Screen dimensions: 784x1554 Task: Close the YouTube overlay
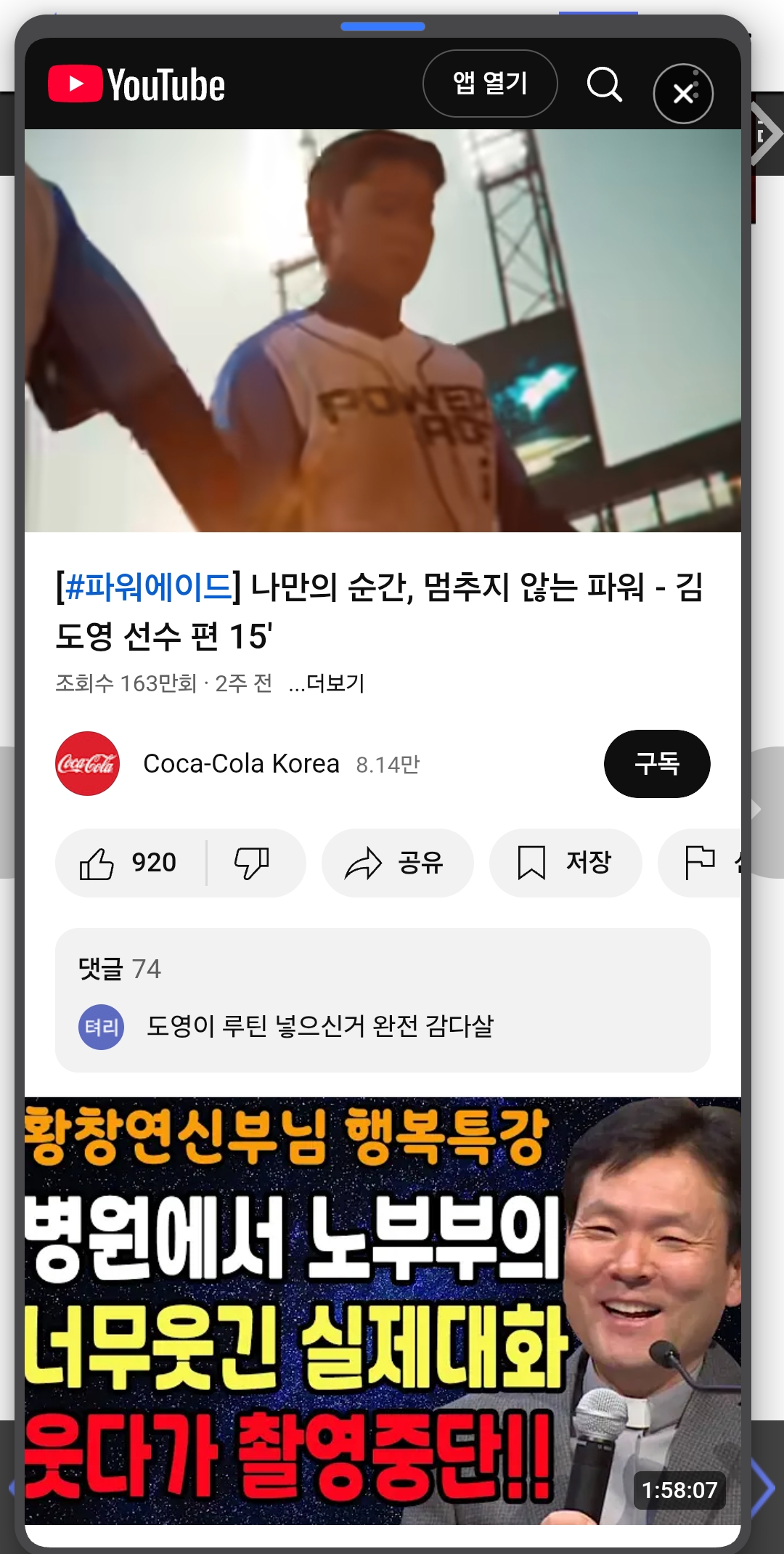[683, 94]
